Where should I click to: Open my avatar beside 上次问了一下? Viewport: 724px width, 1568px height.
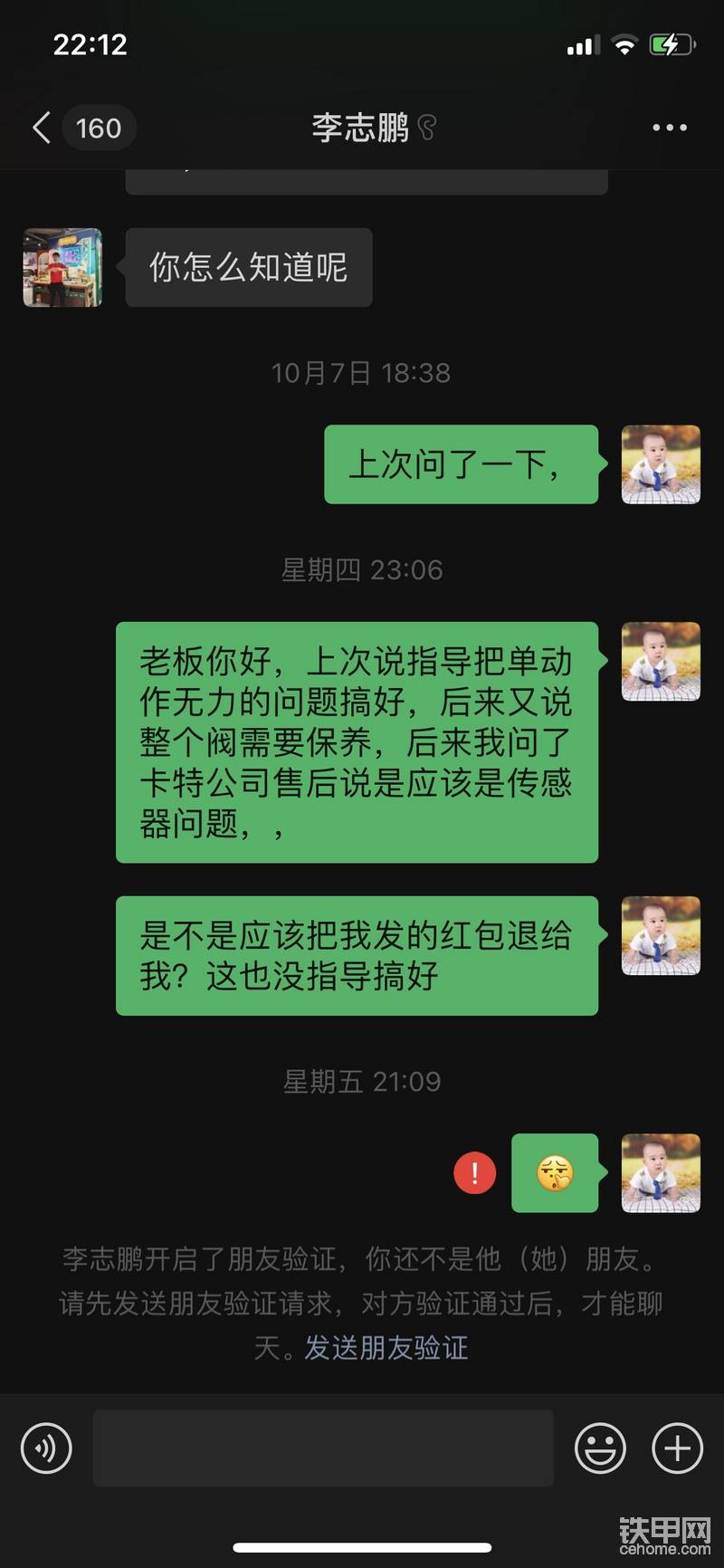(661, 464)
